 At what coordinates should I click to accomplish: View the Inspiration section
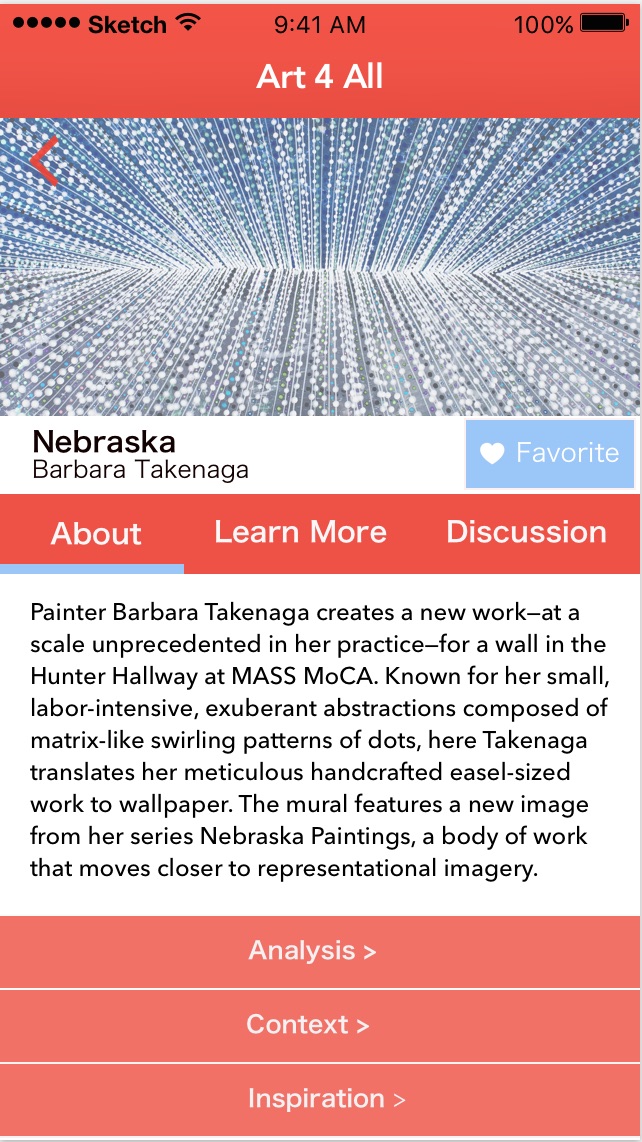tap(326, 1099)
